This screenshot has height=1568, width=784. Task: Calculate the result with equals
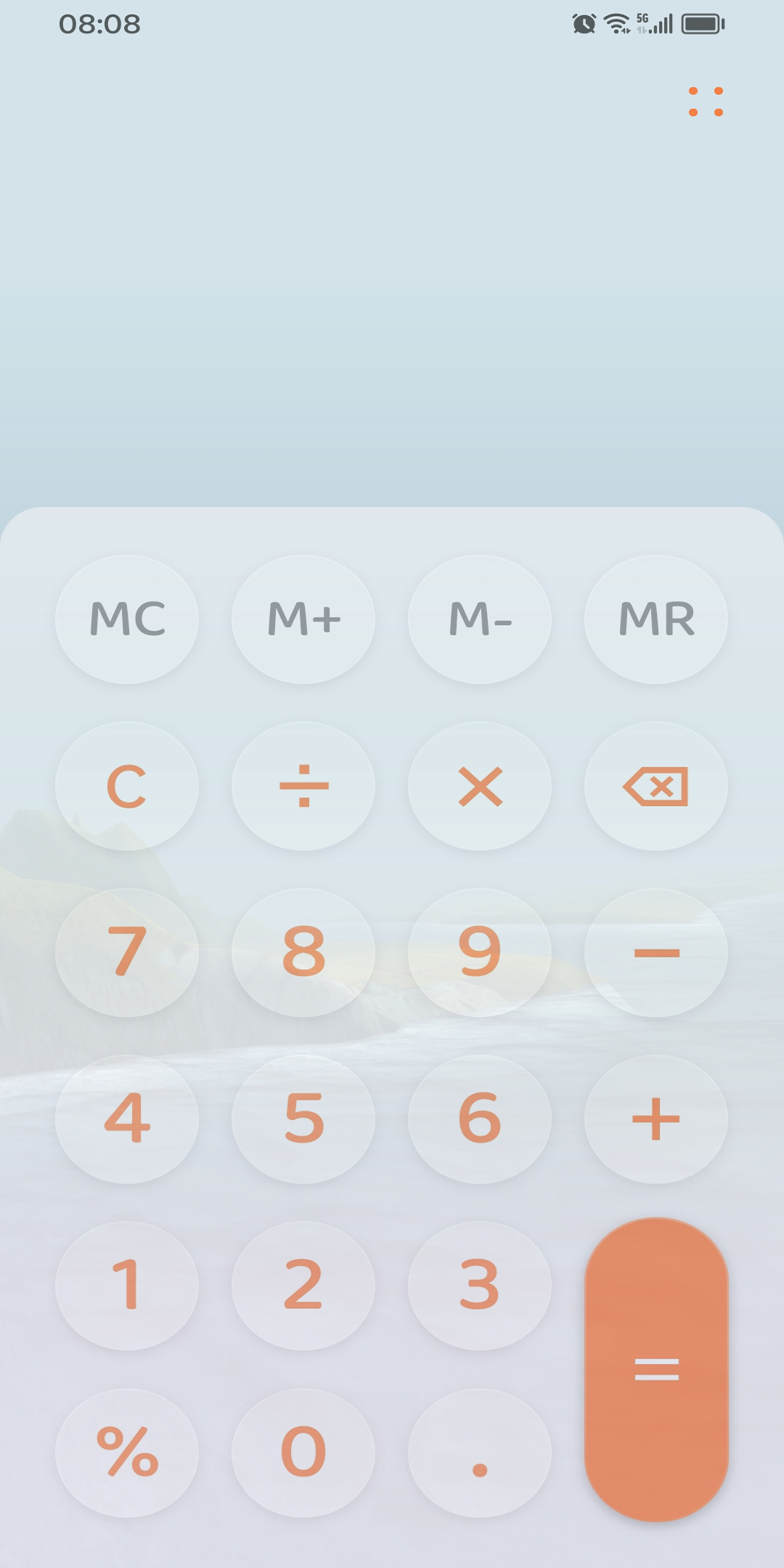pyautogui.click(x=656, y=1369)
